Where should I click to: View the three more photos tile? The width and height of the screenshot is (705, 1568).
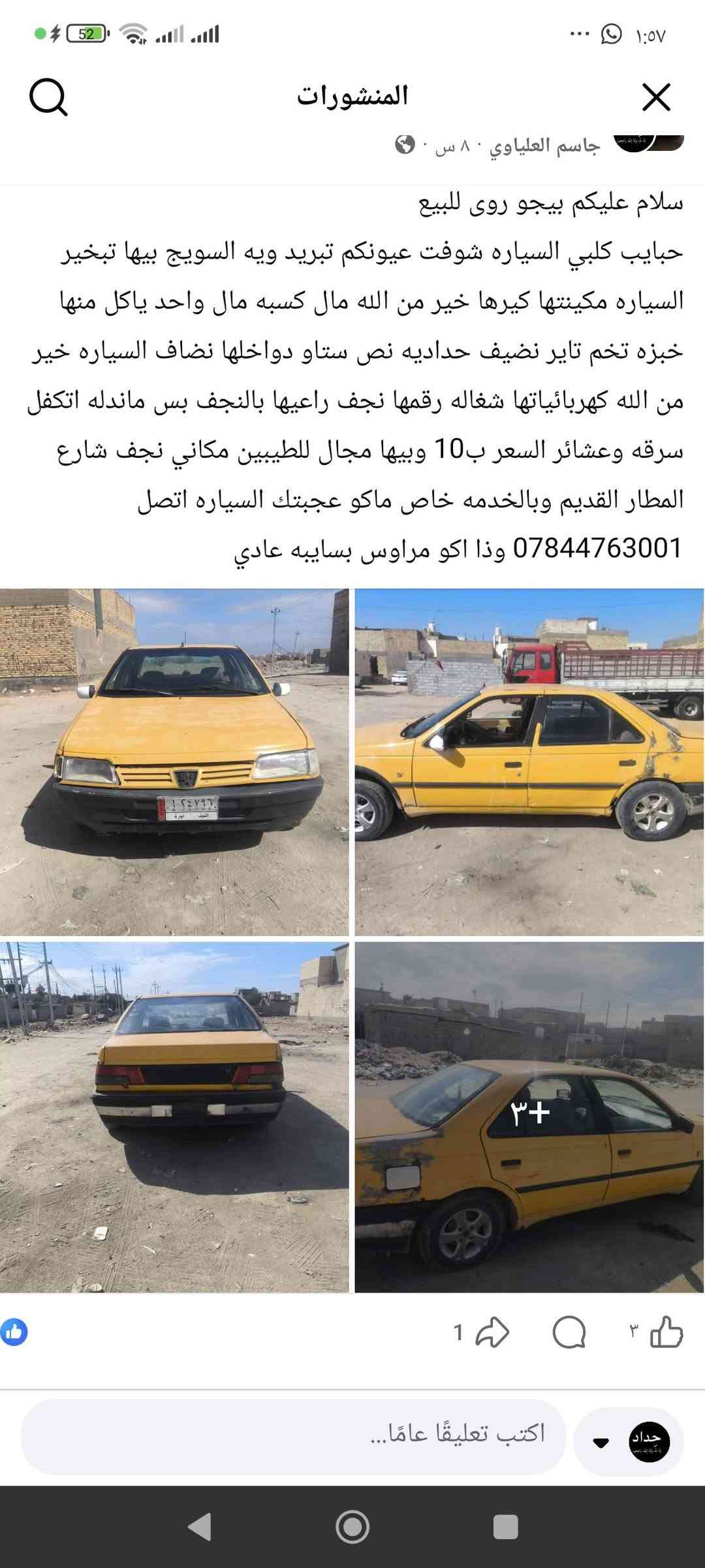pyautogui.click(x=529, y=1116)
